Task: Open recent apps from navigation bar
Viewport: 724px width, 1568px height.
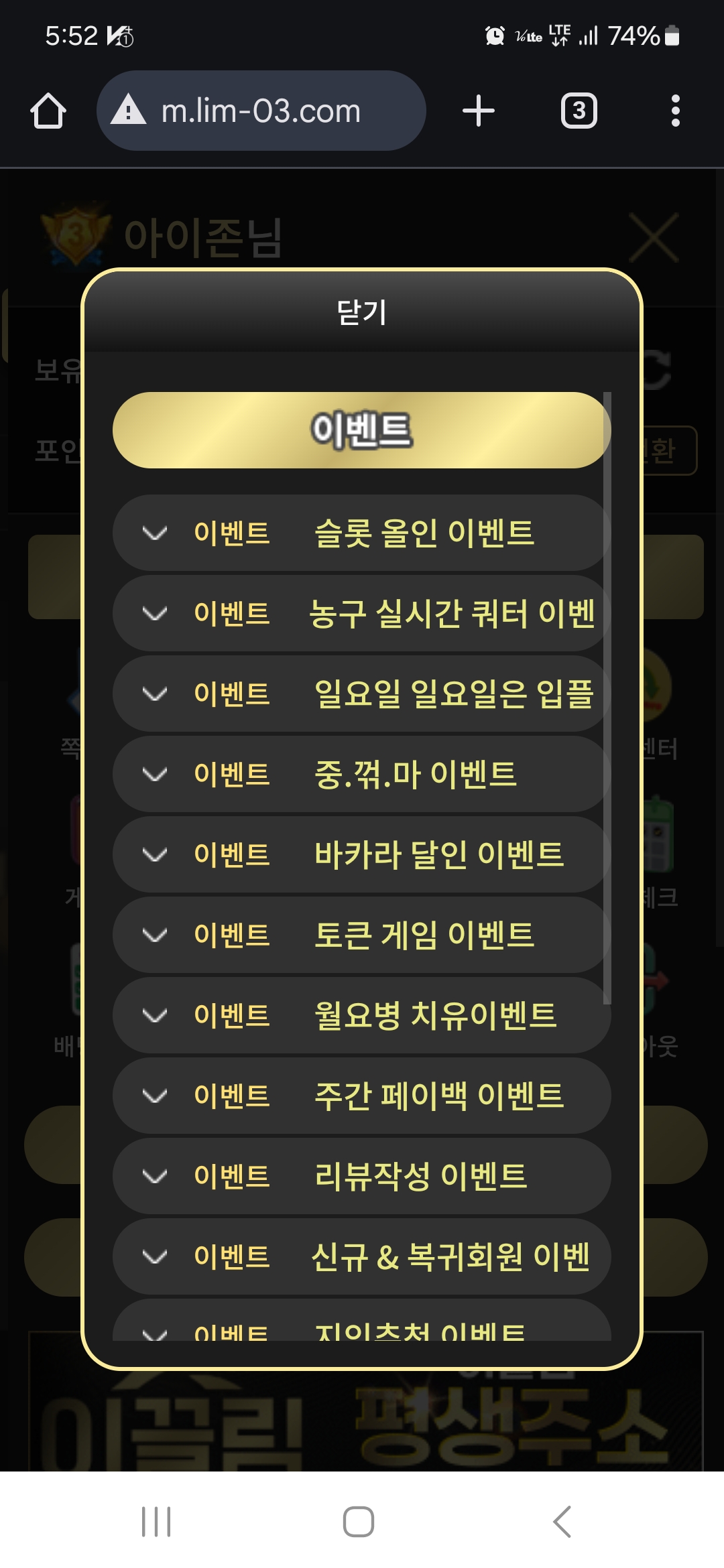Action: pyautogui.click(x=156, y=1521)
